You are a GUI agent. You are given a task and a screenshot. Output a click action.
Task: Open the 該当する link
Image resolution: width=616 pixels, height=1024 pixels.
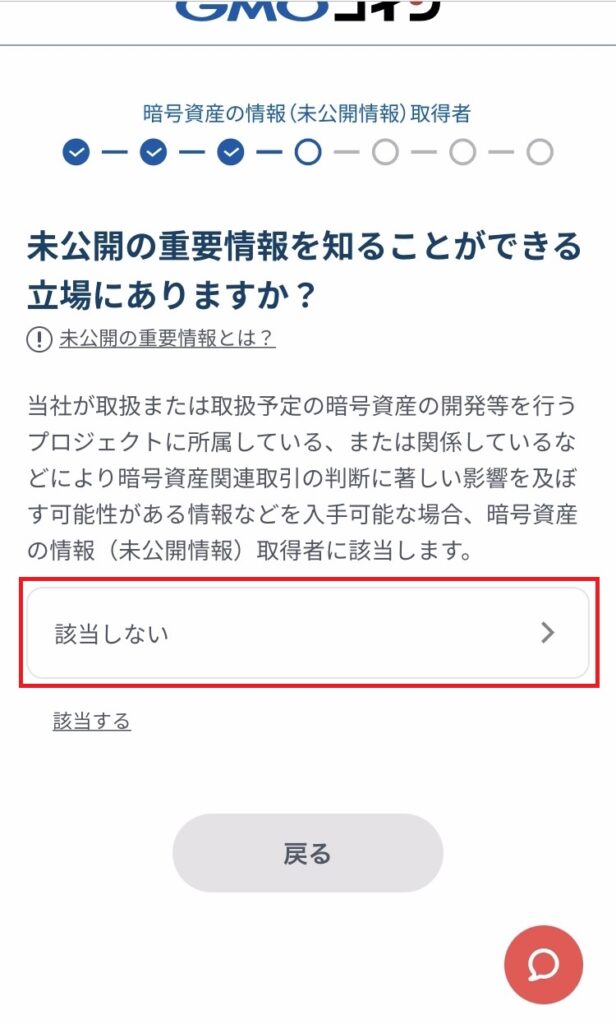click(92, 722)
